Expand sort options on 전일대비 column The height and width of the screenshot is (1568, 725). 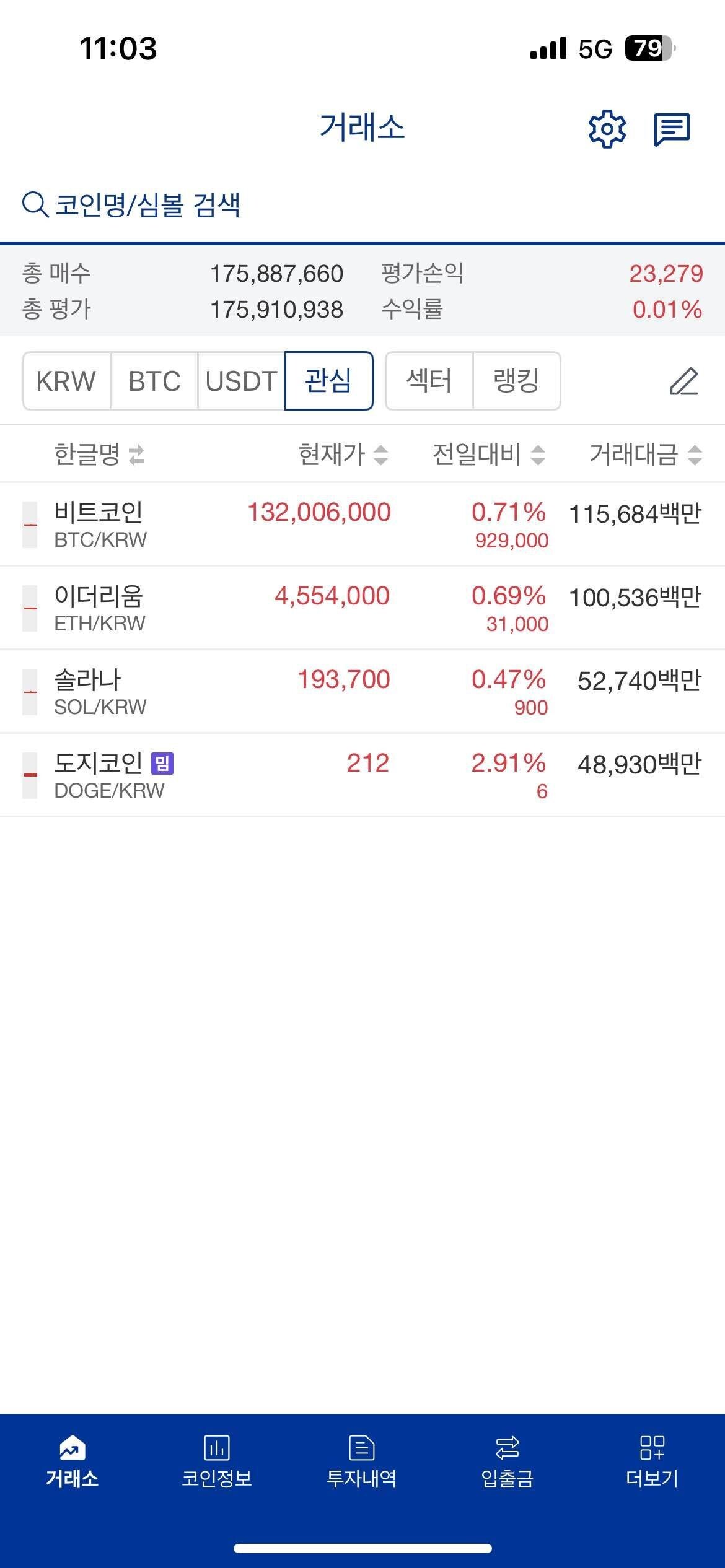(x=538, y=455)
